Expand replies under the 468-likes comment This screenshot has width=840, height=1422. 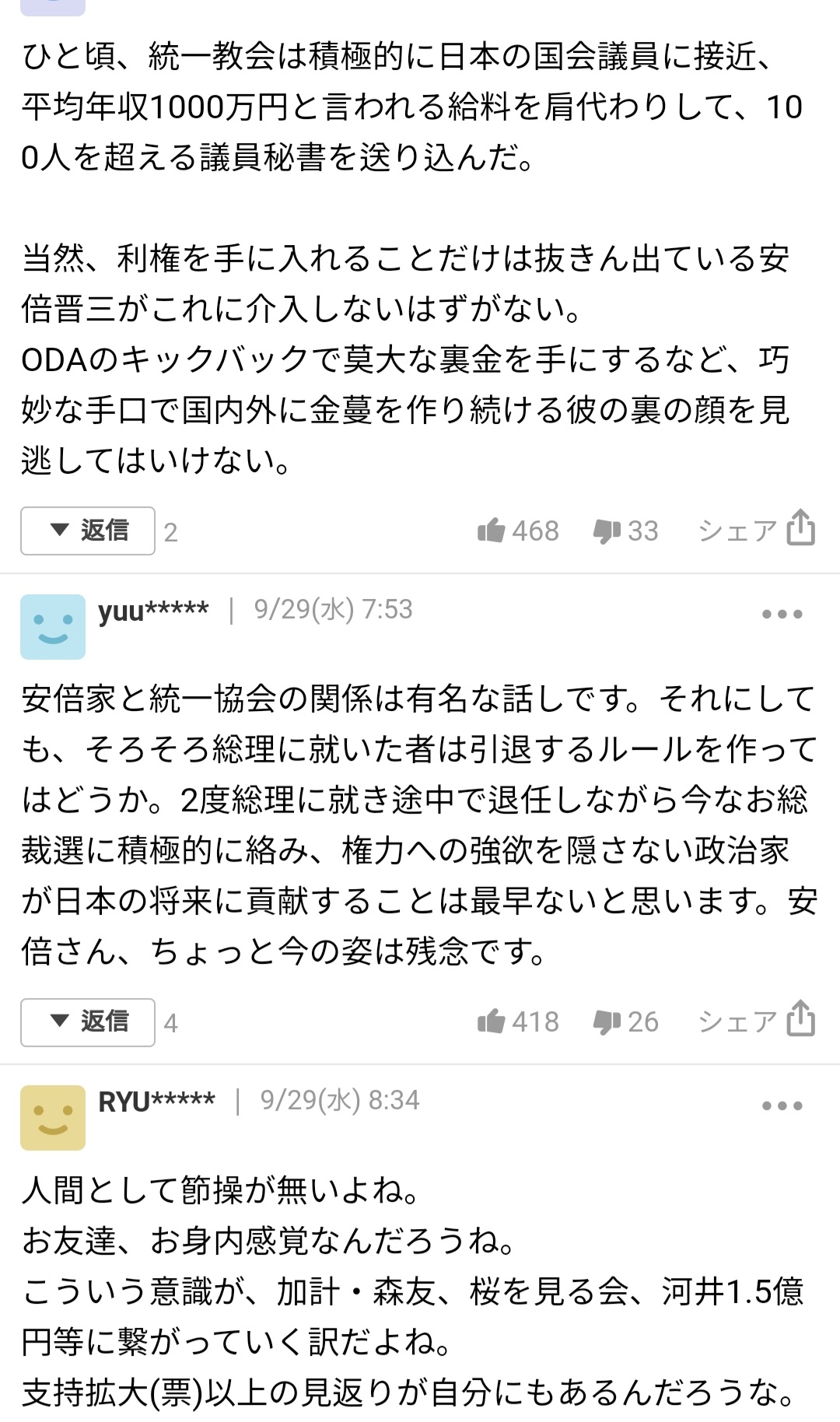[x=88, y=531]
